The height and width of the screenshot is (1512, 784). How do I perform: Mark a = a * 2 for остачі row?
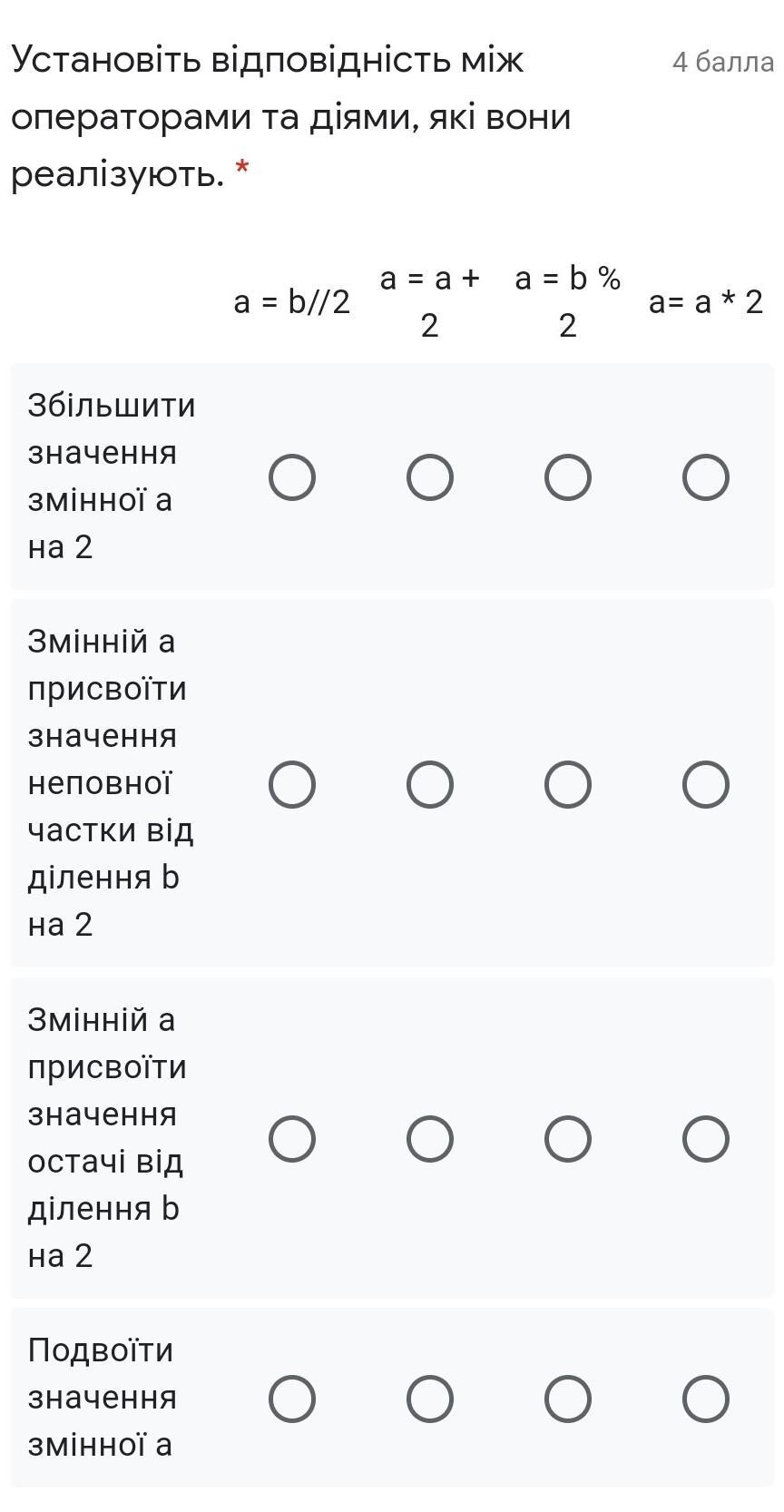[706, 1138]
